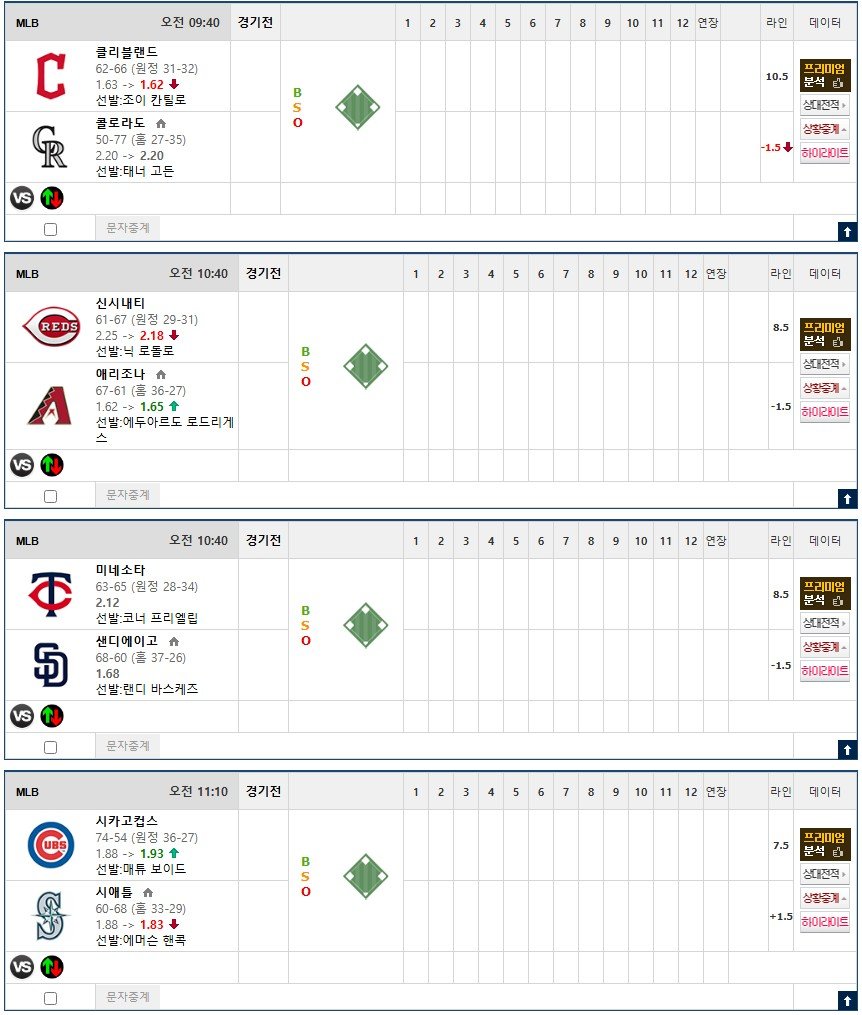
Task: Open 상황중계 for Cleveland vs Colorado game
Action: (824, 129)
